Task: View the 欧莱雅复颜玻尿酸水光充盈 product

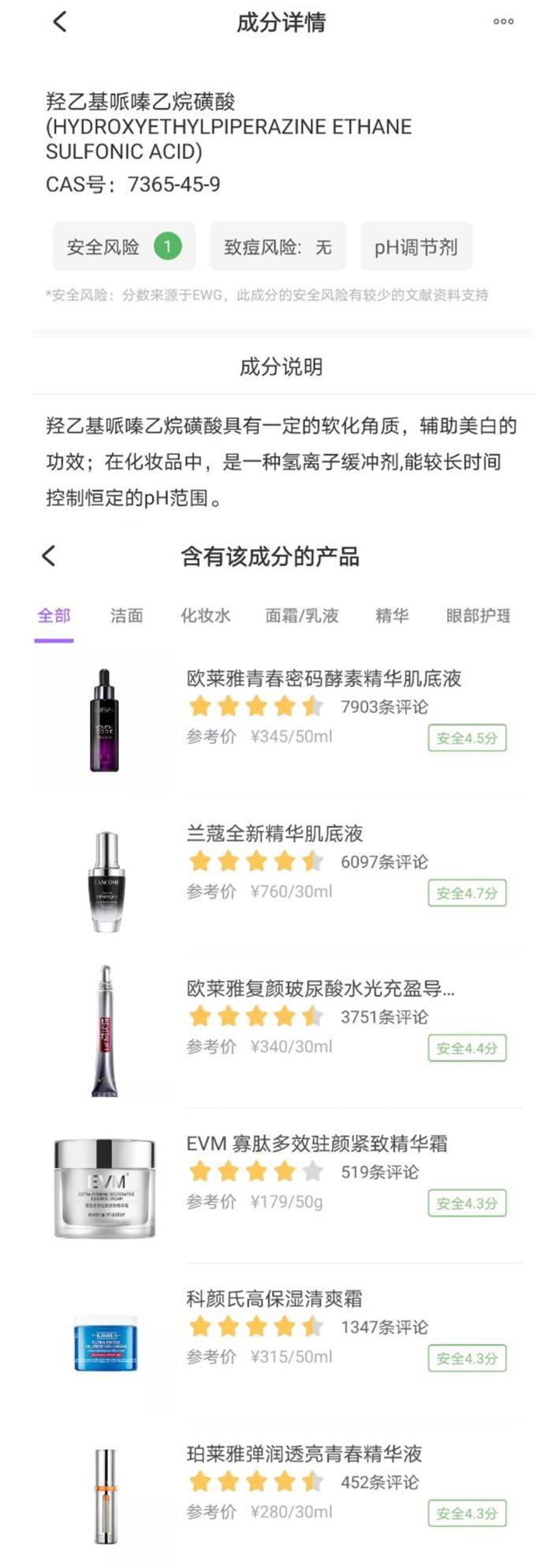Action: (x=320, y=988)
